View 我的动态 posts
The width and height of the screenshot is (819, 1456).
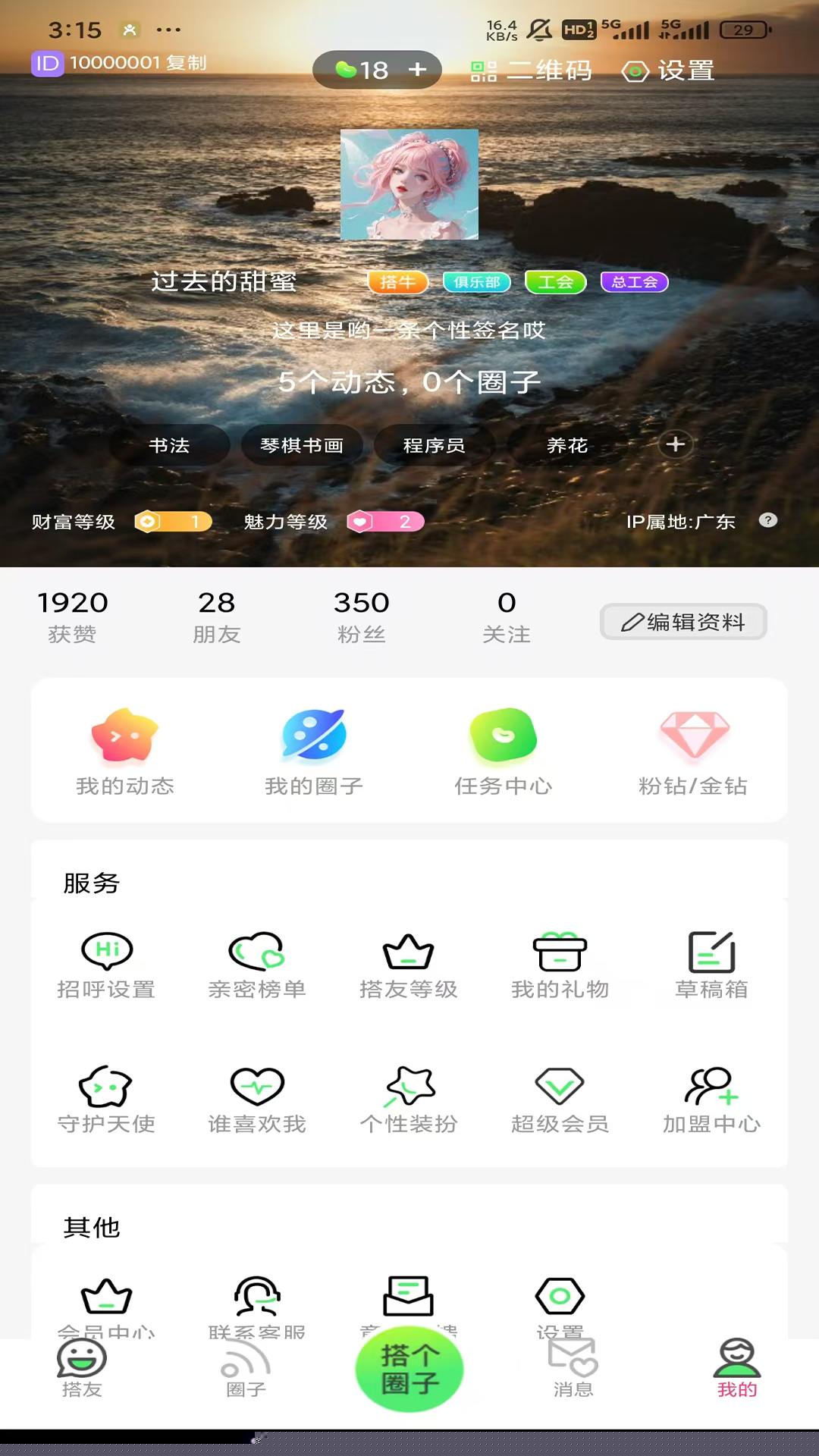pyautogui.click(x=125, y=752)
